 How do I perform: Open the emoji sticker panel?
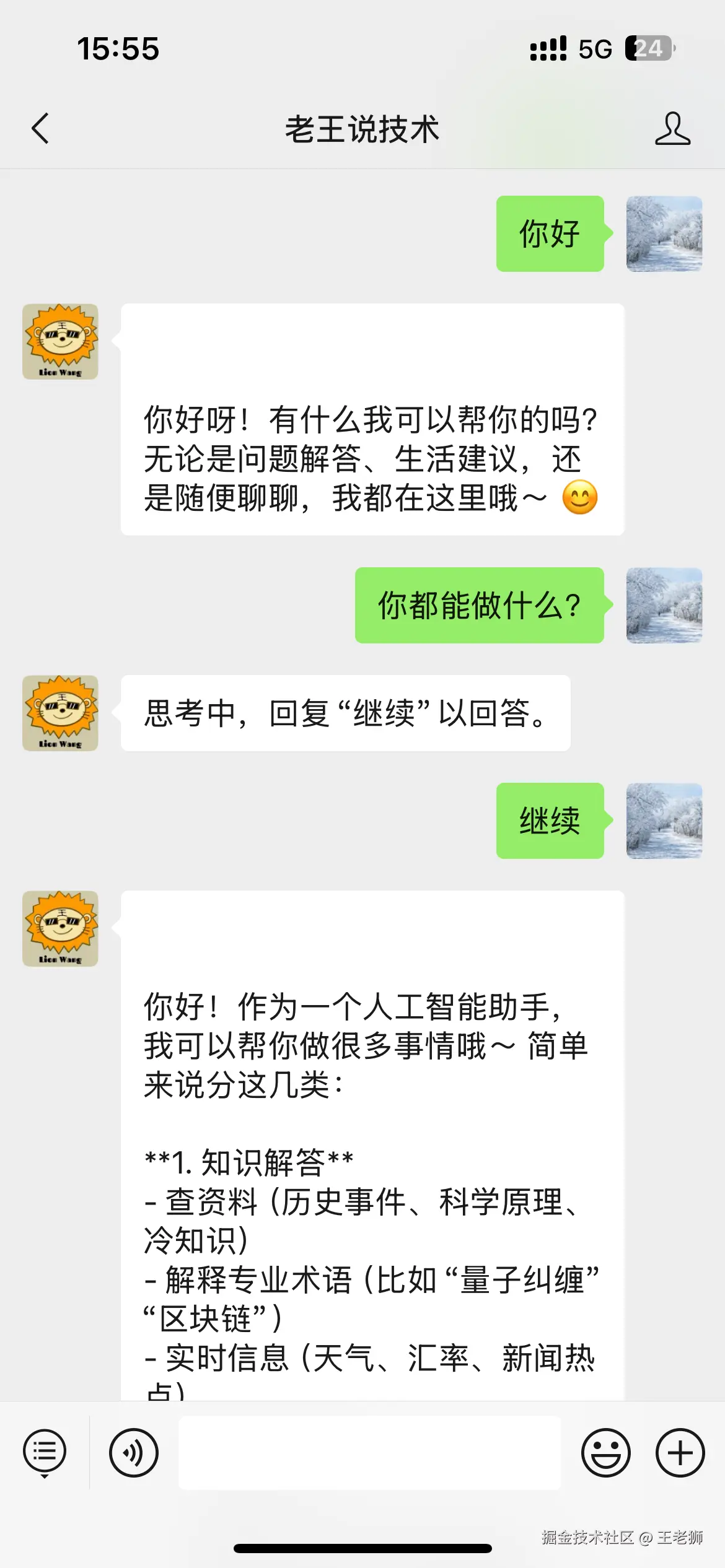pyautogui.click(x=605, y=1452)
